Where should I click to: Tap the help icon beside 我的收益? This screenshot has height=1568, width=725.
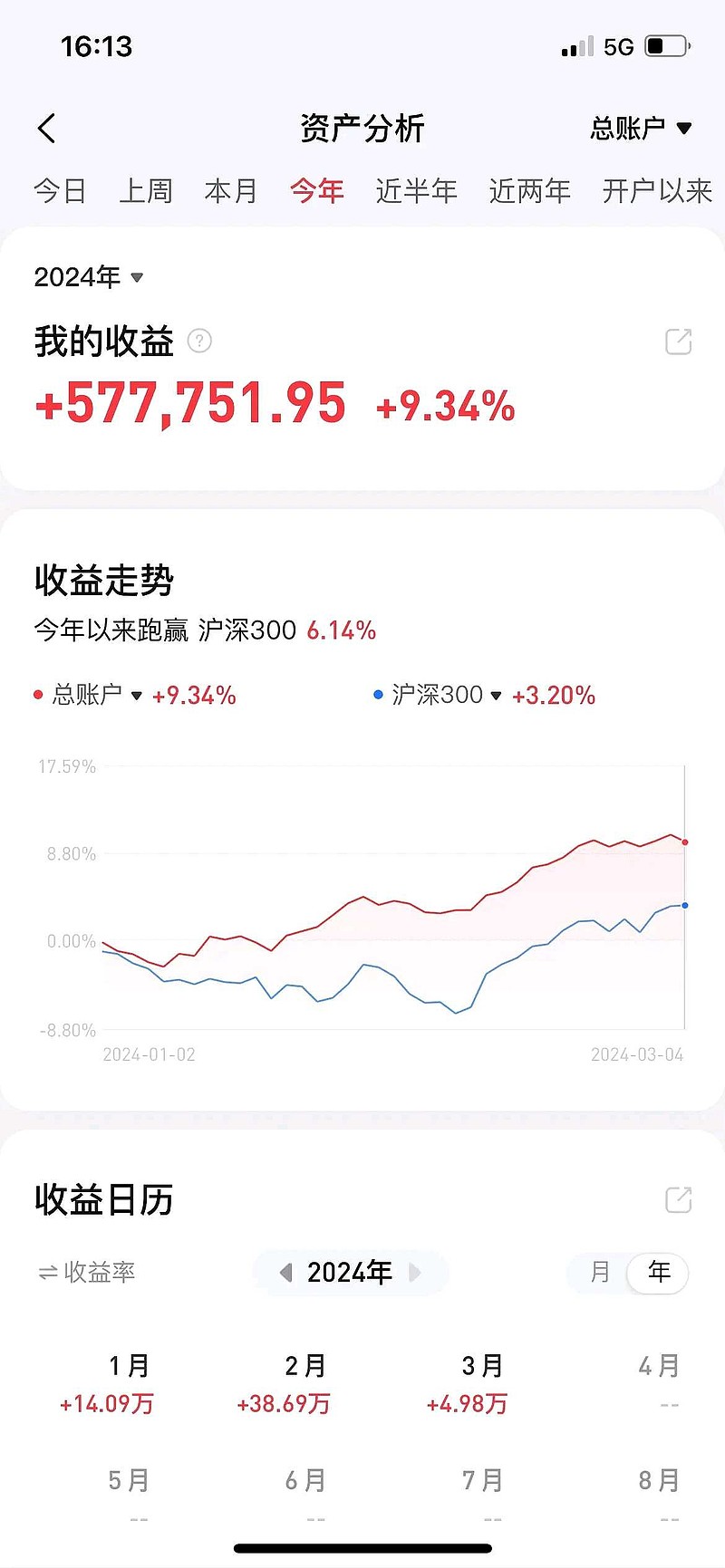pos(199,341)
